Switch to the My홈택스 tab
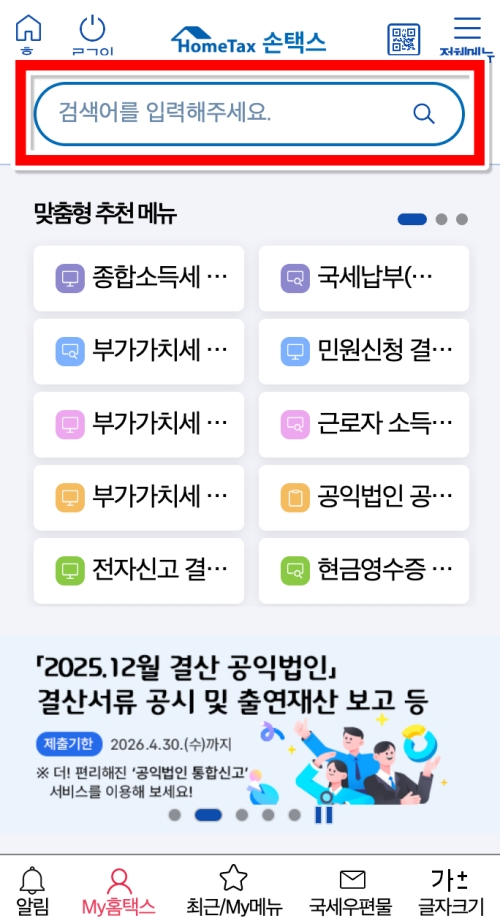This screenshot has height=921, width=500. tap(119, 890)
